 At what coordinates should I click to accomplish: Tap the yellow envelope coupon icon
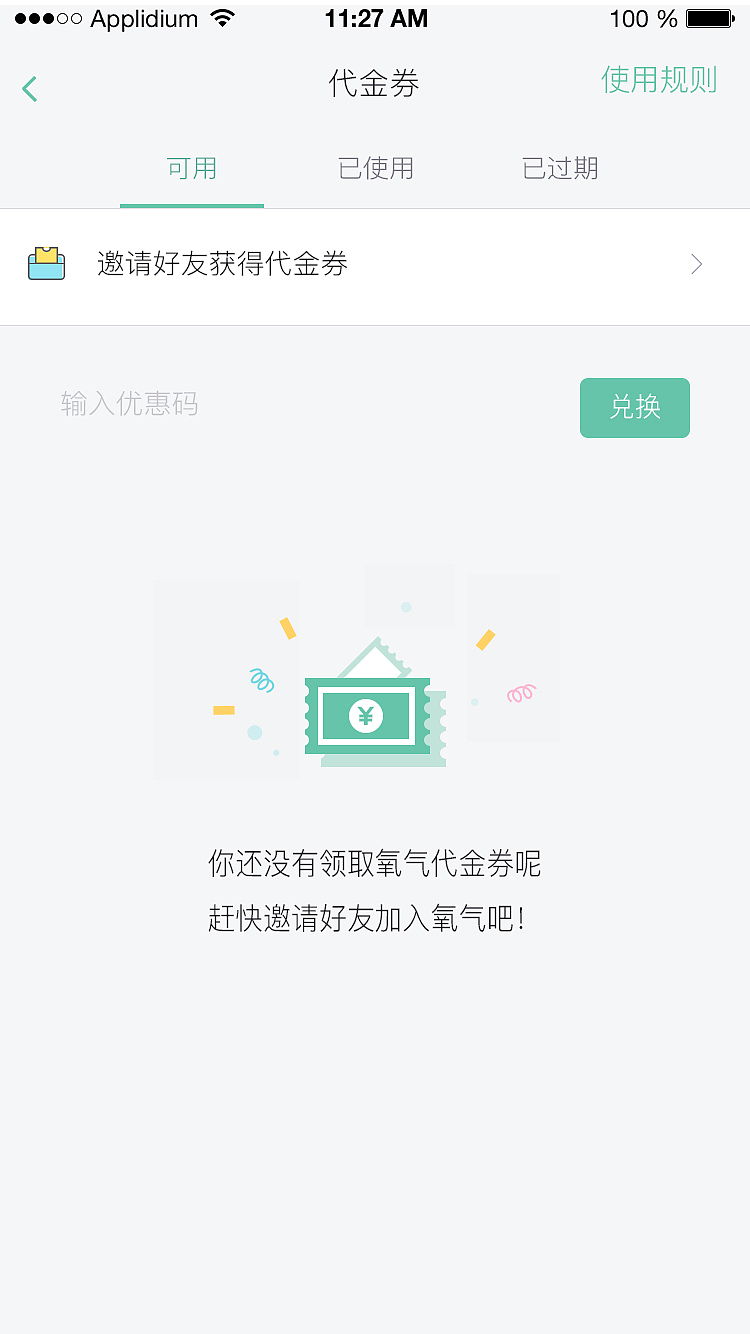pos(47,263)
